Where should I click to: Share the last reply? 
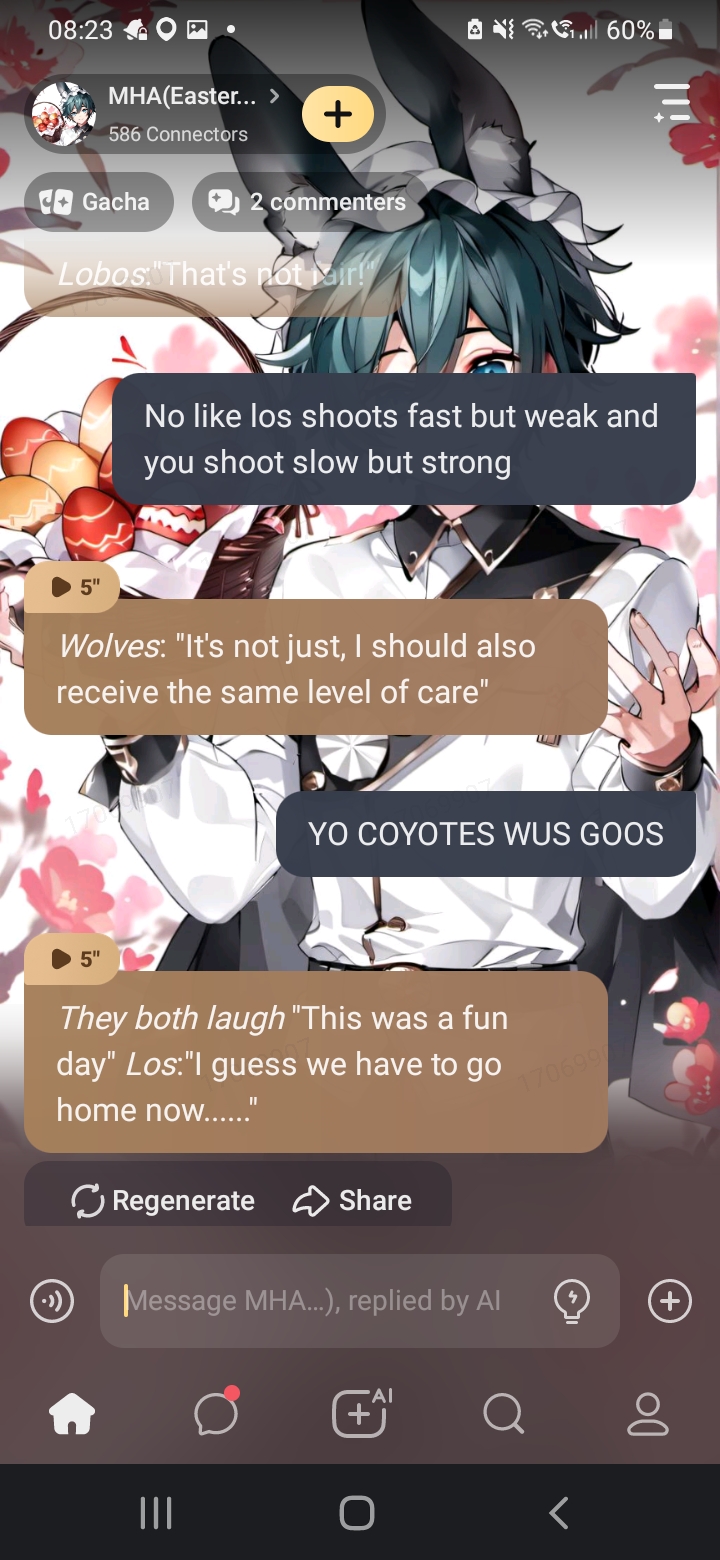(x=352, y=1200)
